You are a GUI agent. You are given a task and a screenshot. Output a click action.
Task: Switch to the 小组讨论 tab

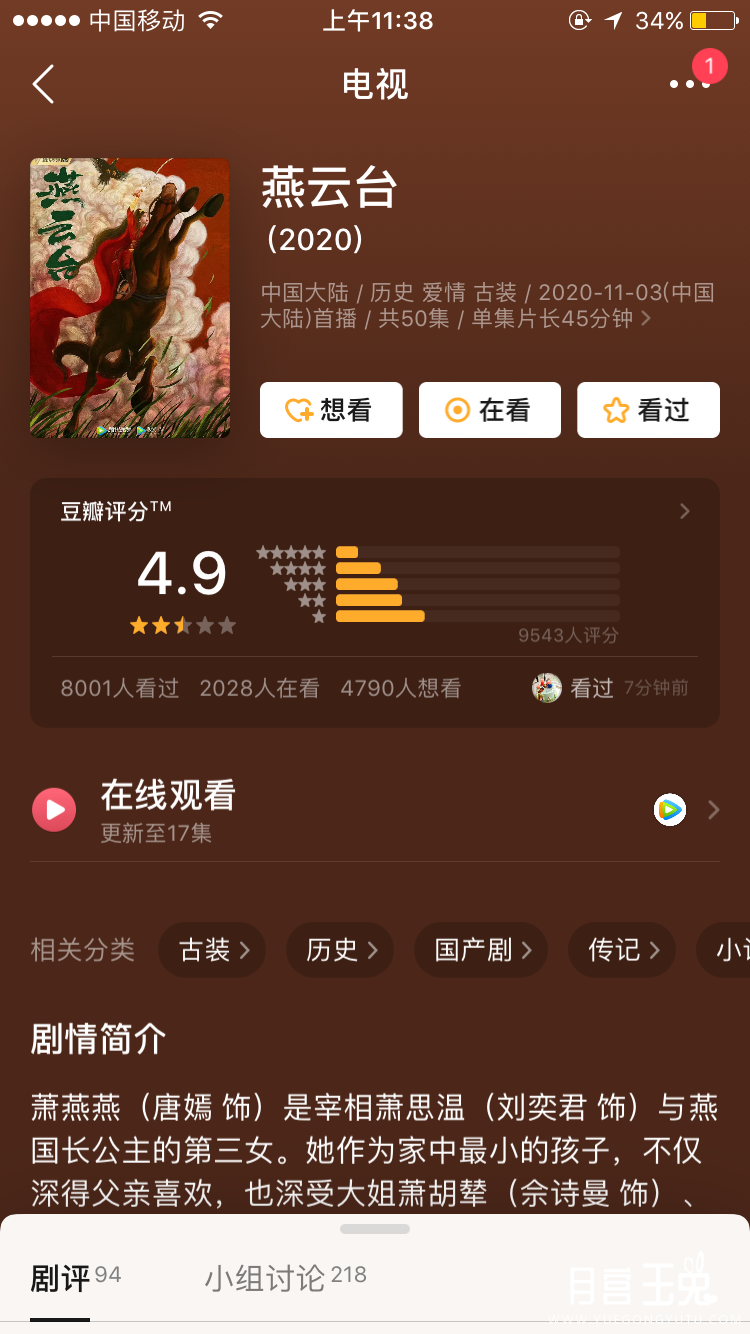coord(286,1277)
